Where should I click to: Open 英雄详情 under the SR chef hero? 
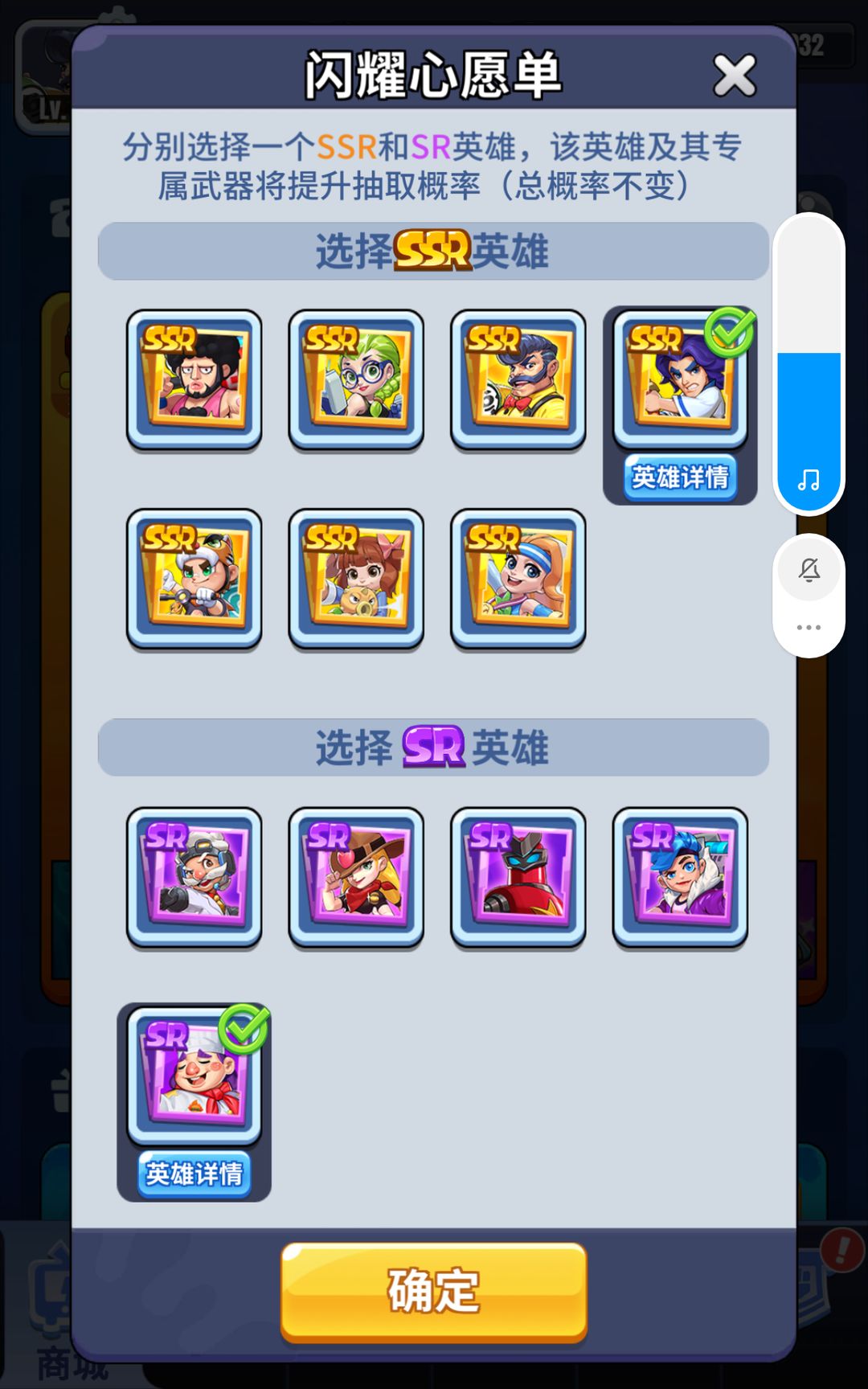tap(194, 1174)
